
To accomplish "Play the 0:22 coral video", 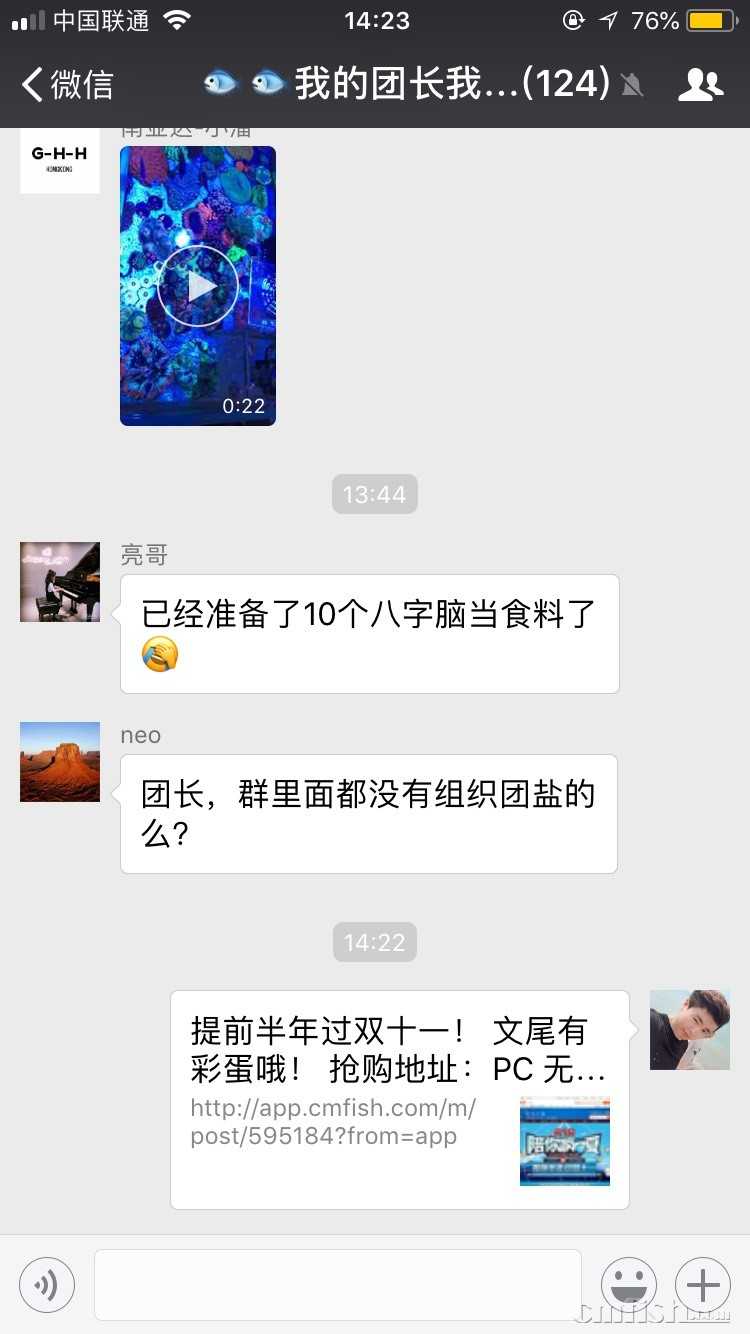I will coord(198,286).
